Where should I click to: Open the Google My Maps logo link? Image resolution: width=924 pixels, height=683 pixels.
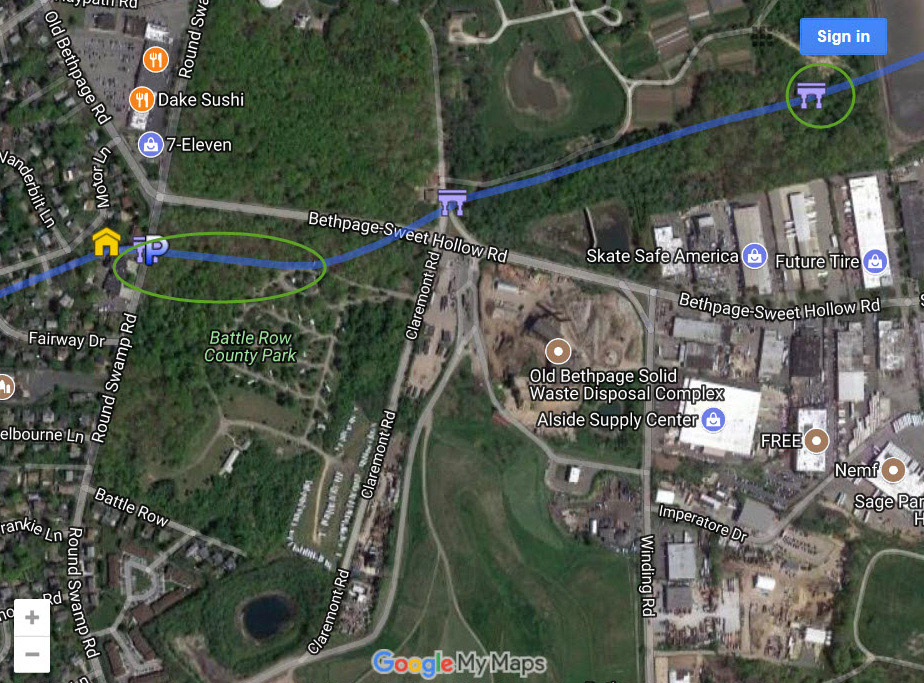pyautogui.click(x=459, y=662)
